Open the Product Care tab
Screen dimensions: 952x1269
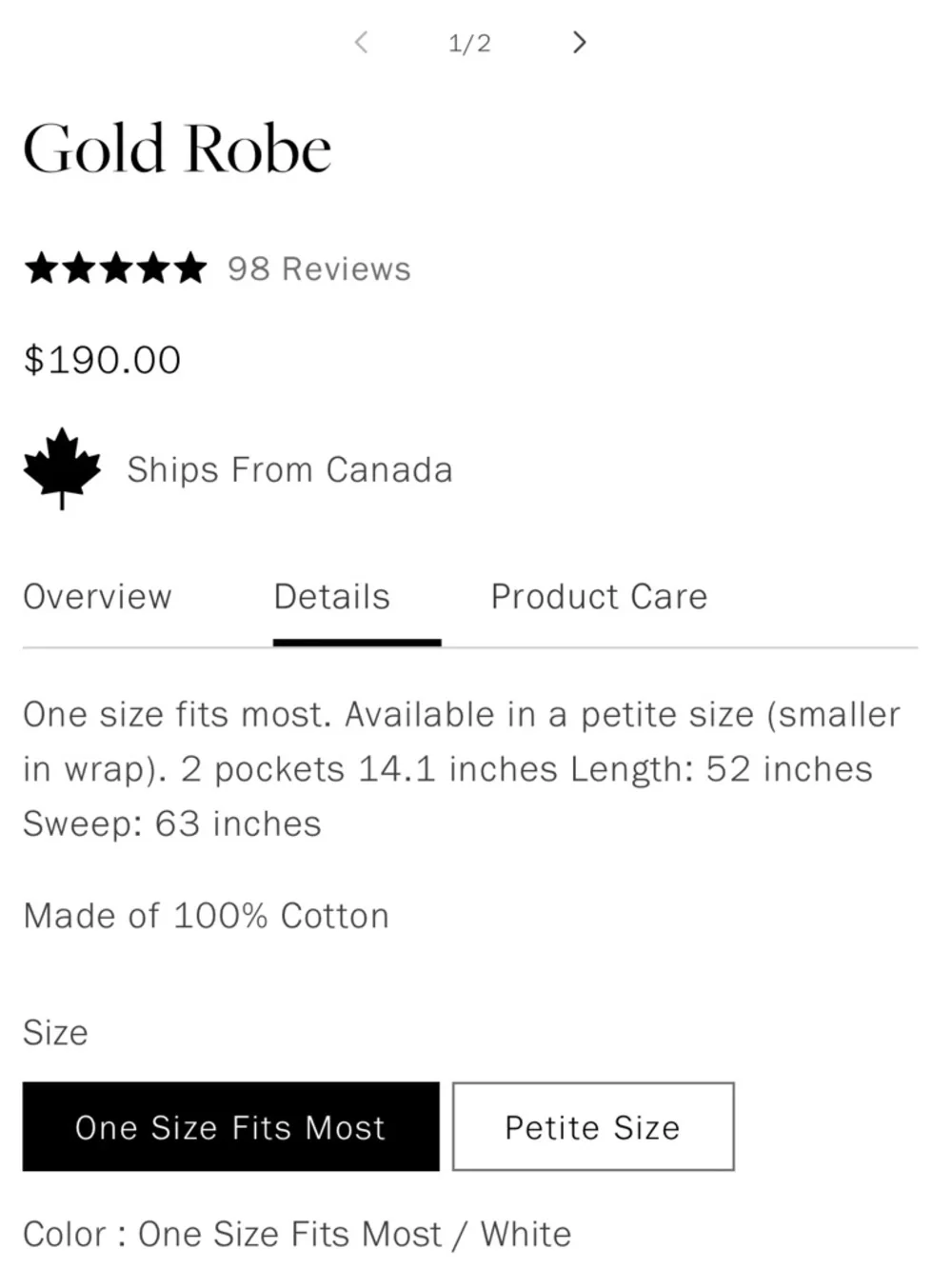tap(598, 596)
